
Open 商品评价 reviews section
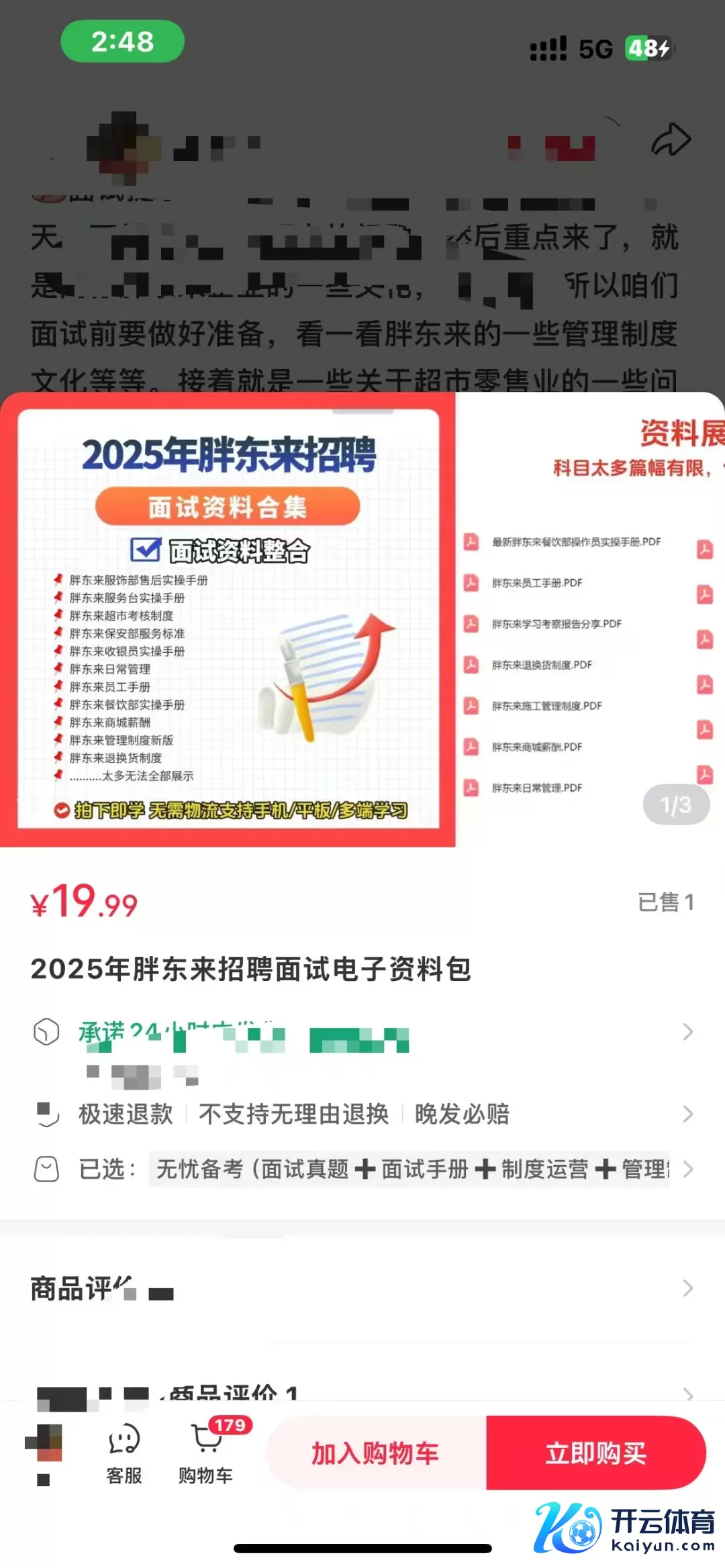[362, 1288]
